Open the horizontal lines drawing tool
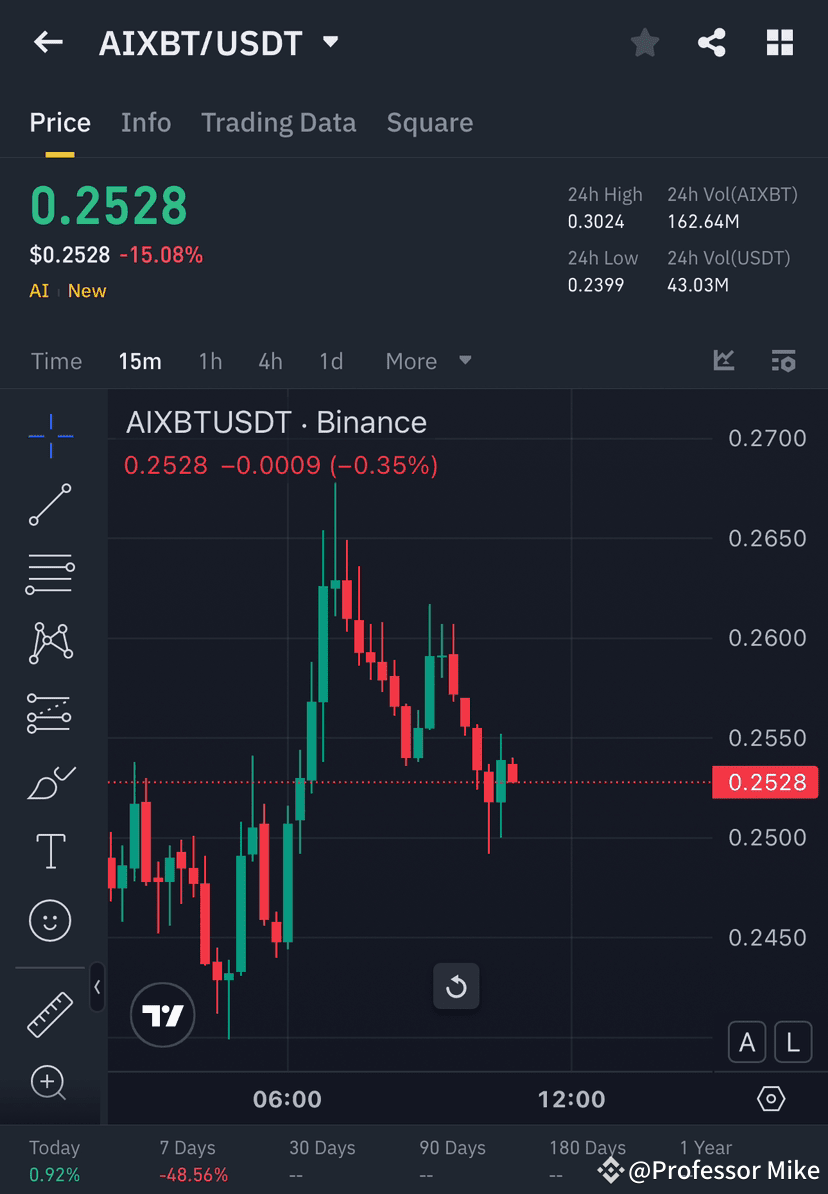Viewport: 828px width, 1194px height. click(x=49, y=574)
